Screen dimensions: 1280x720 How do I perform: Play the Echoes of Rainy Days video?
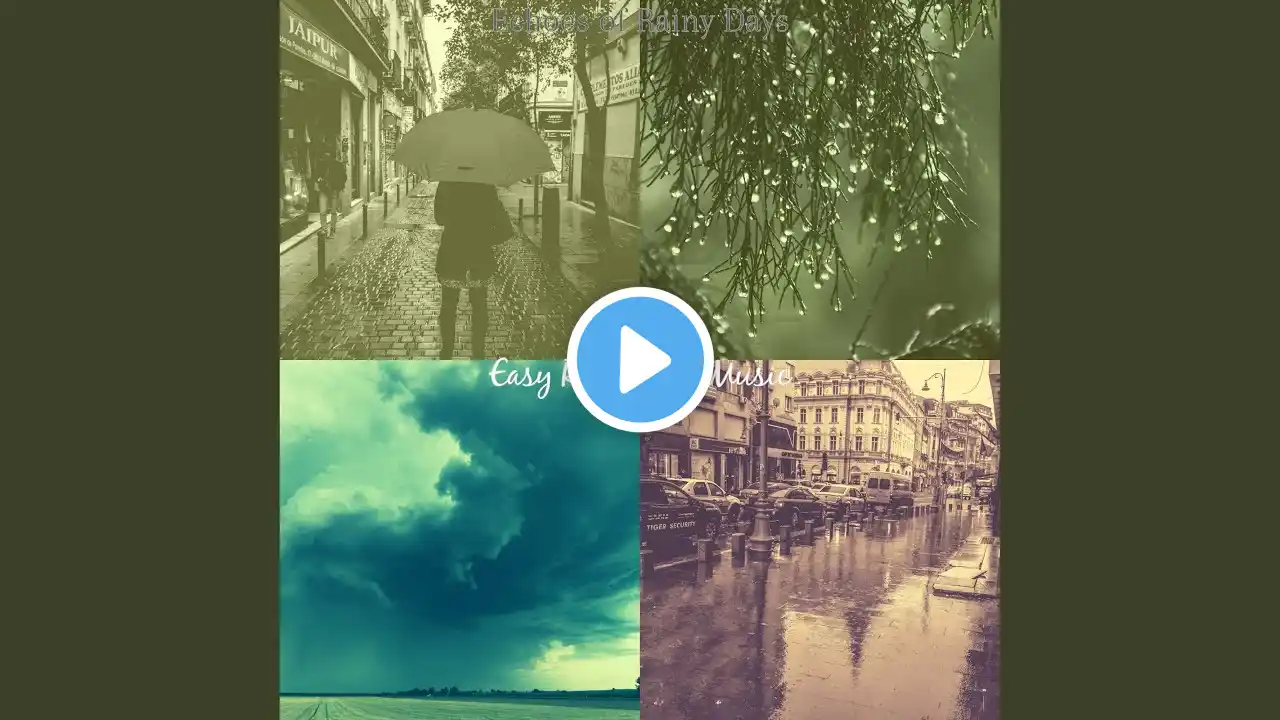pyautogui.click(x=640, y=359)
